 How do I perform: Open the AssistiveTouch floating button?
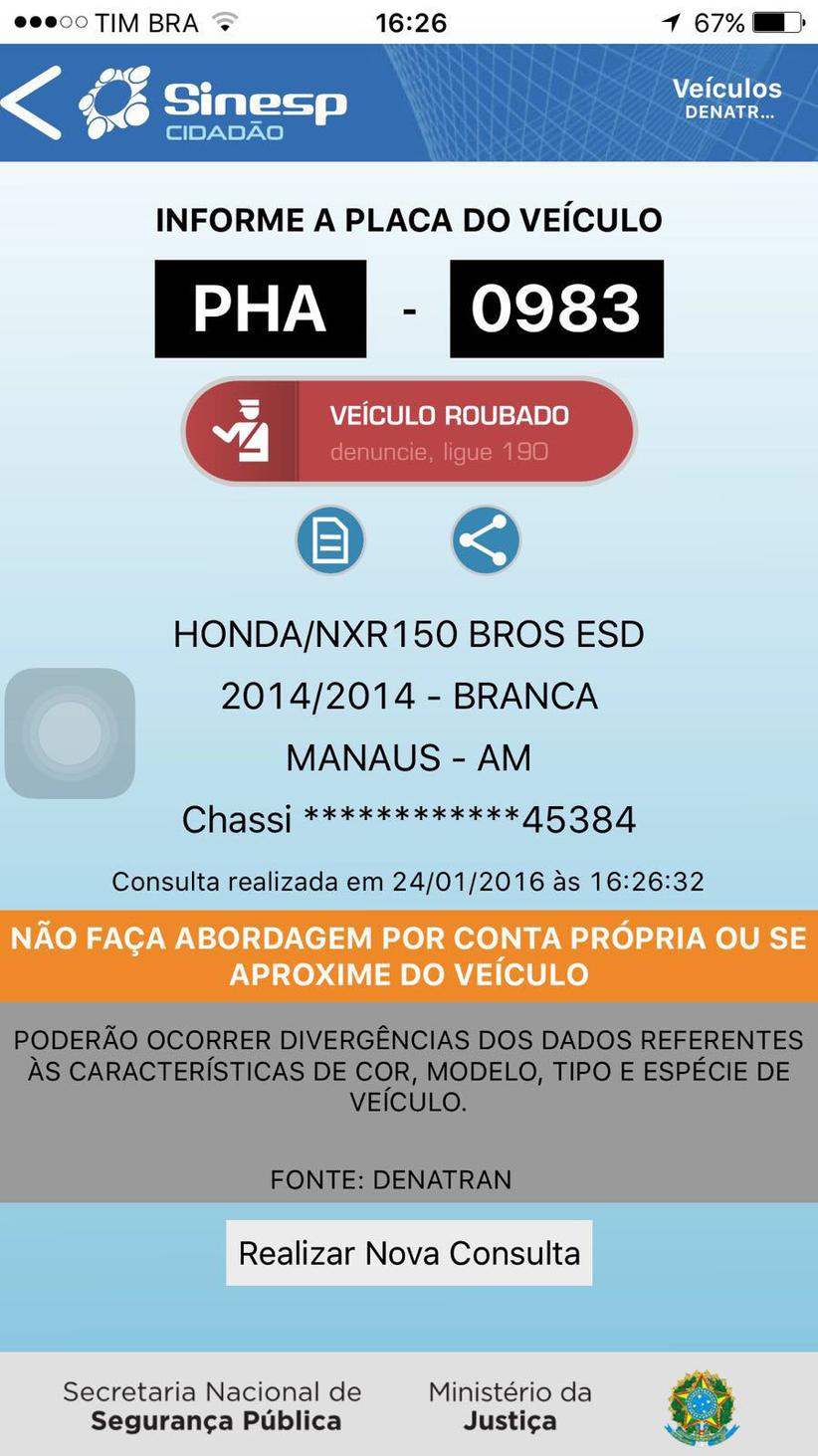[70, 732]
